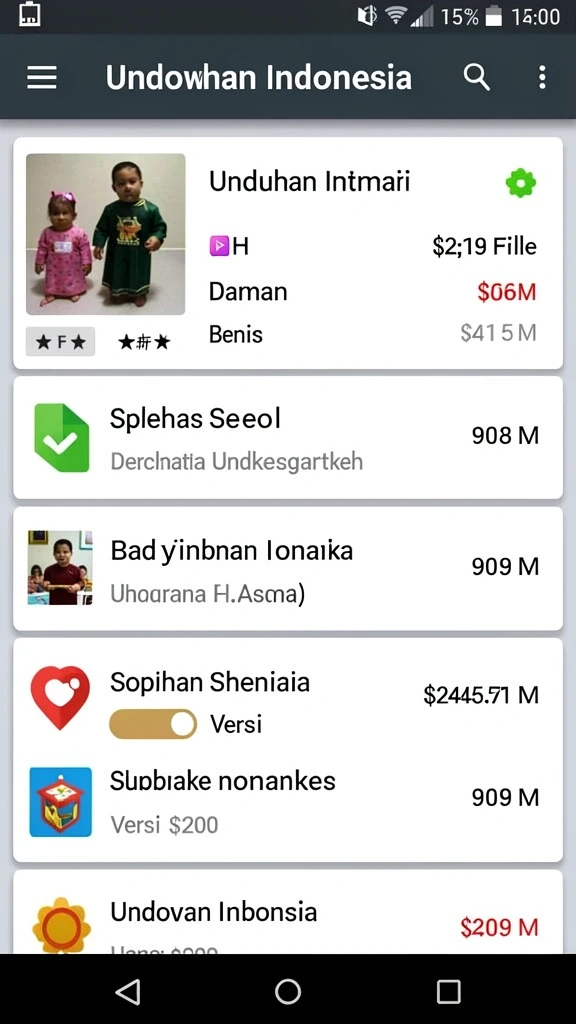Go back with the system back button
The width and height of the screenshot is (576, 1024).
[128, 991]
